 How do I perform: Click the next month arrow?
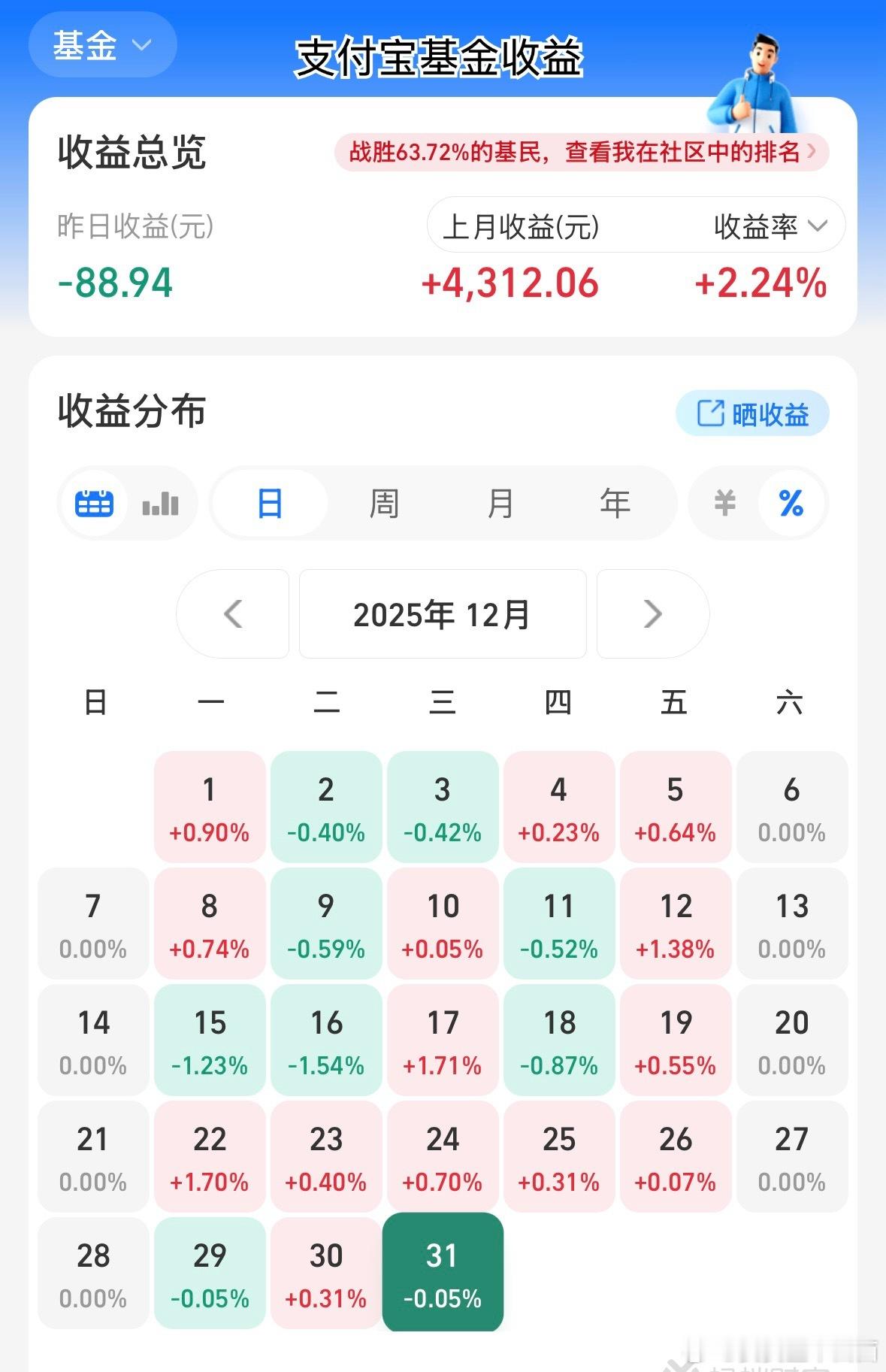pos(652,614)
